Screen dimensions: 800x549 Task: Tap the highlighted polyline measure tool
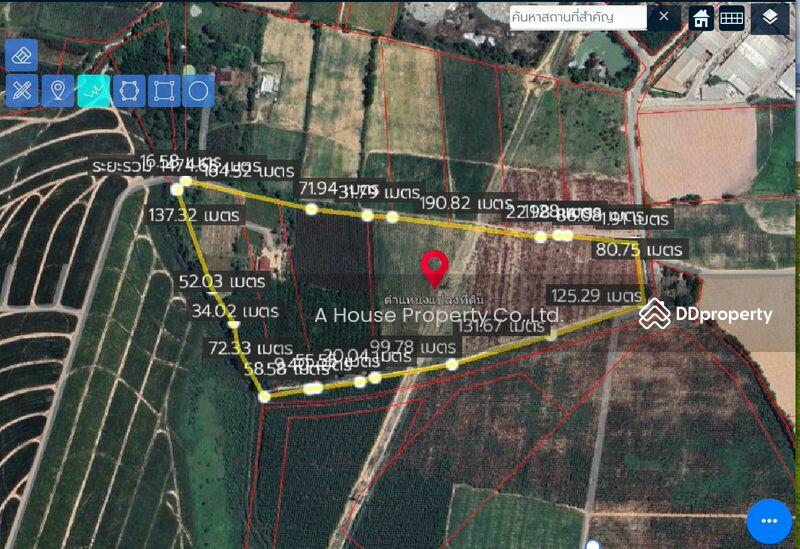tap(93, 91)
